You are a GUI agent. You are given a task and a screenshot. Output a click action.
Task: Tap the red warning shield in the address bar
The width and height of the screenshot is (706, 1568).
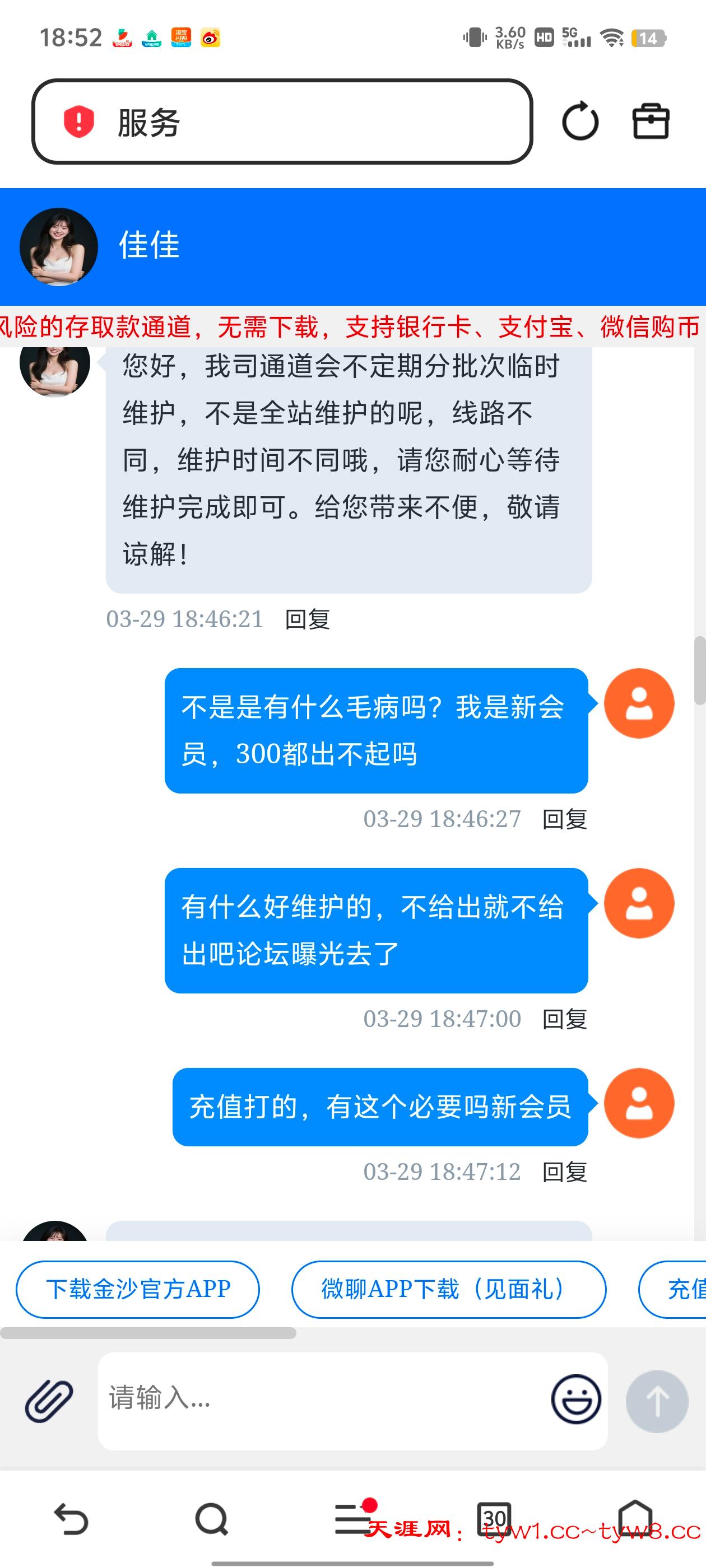[x=78, y=120]
